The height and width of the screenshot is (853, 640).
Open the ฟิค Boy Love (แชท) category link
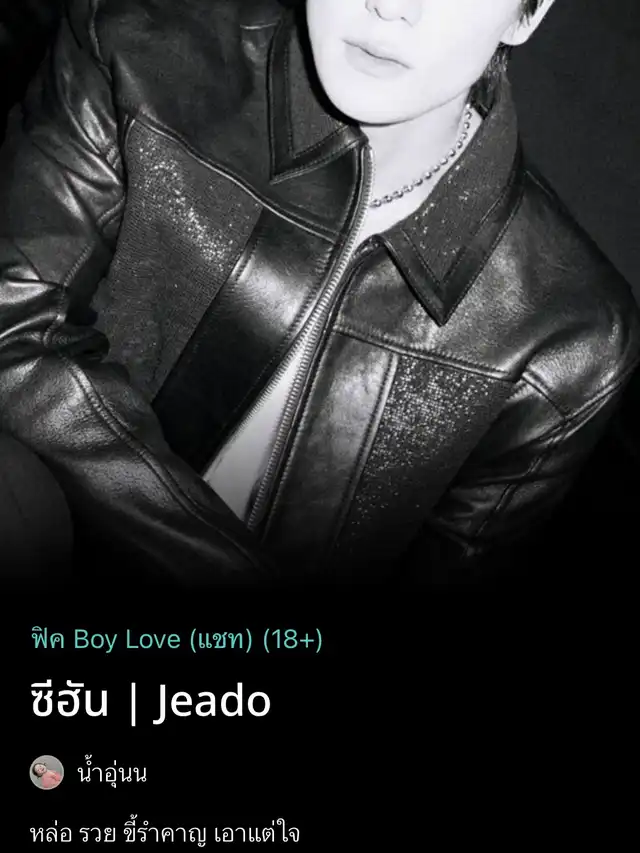pyautogui.click(x=176, y=640)
